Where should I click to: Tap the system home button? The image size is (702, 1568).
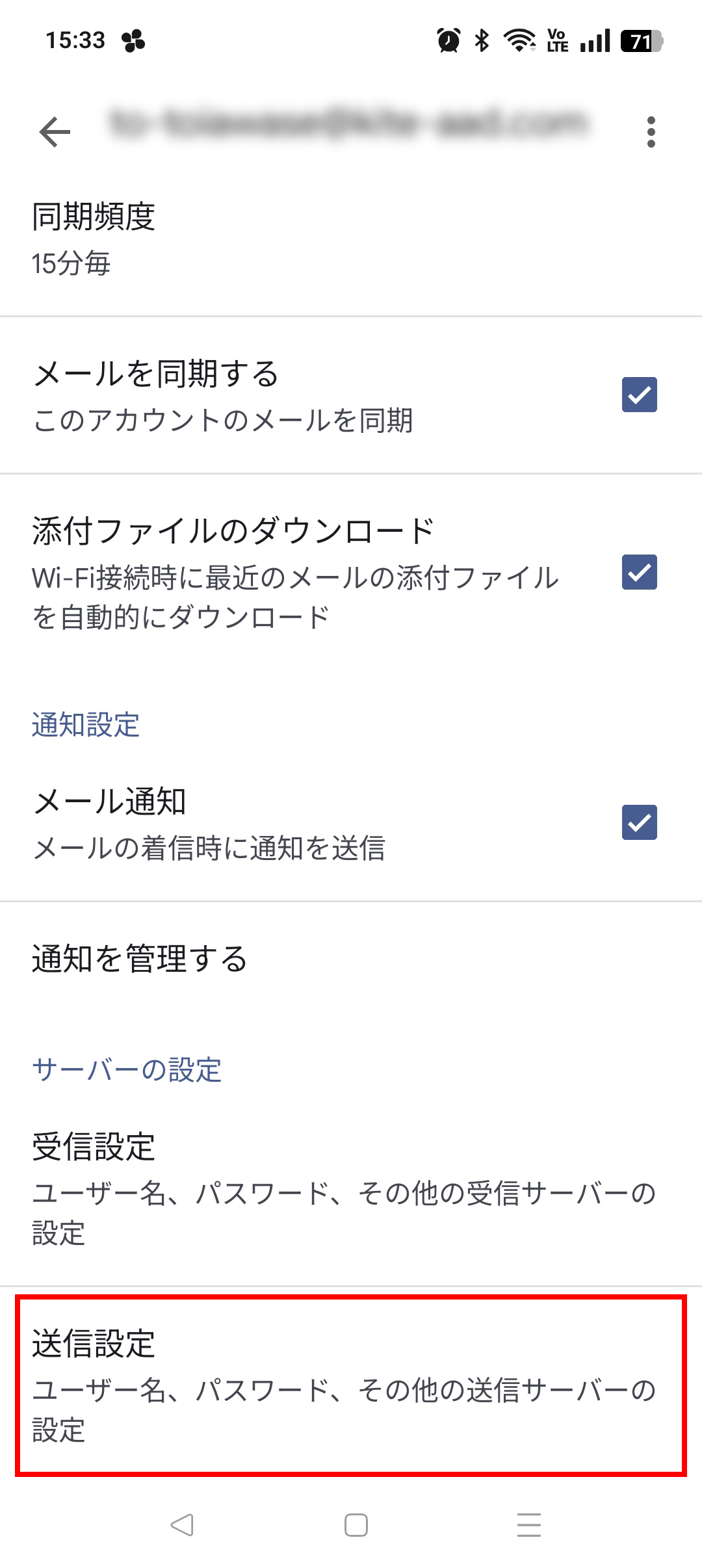[356, 1525]
